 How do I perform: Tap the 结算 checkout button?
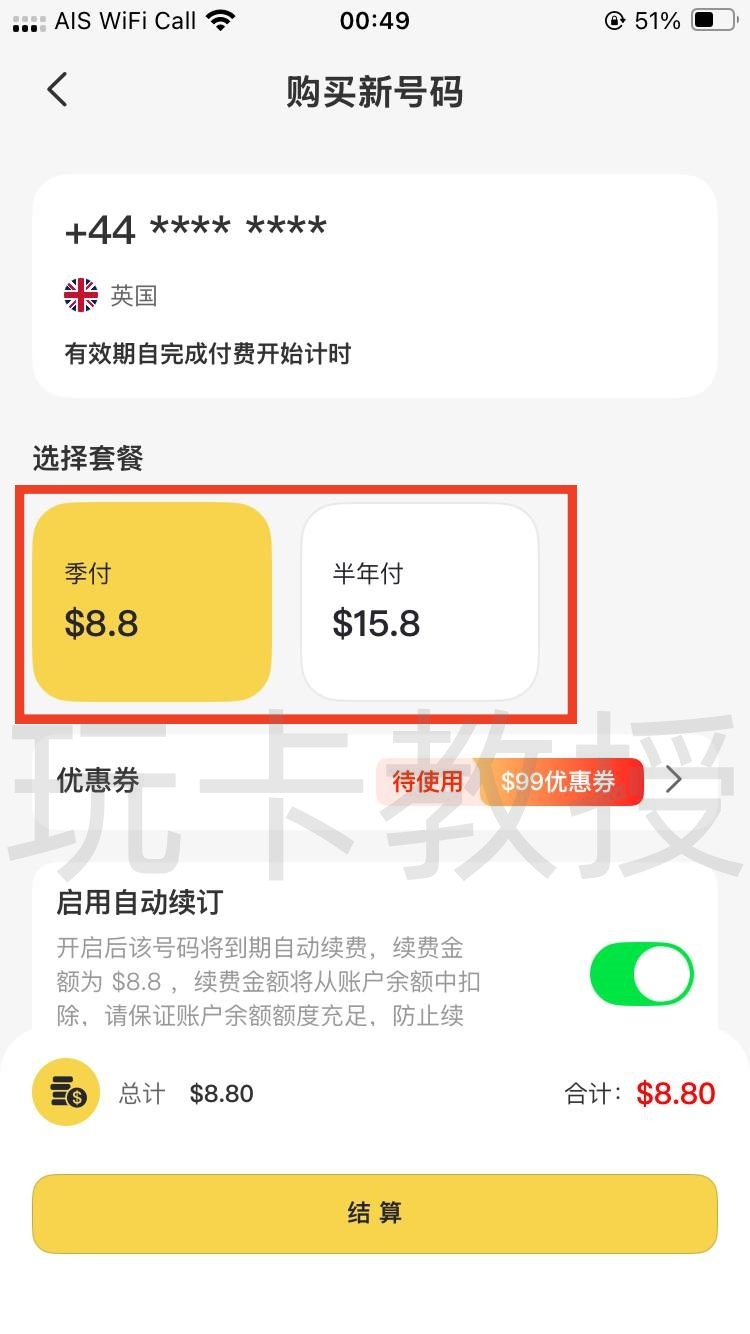pyautogui.click(x=375, y=1213)
